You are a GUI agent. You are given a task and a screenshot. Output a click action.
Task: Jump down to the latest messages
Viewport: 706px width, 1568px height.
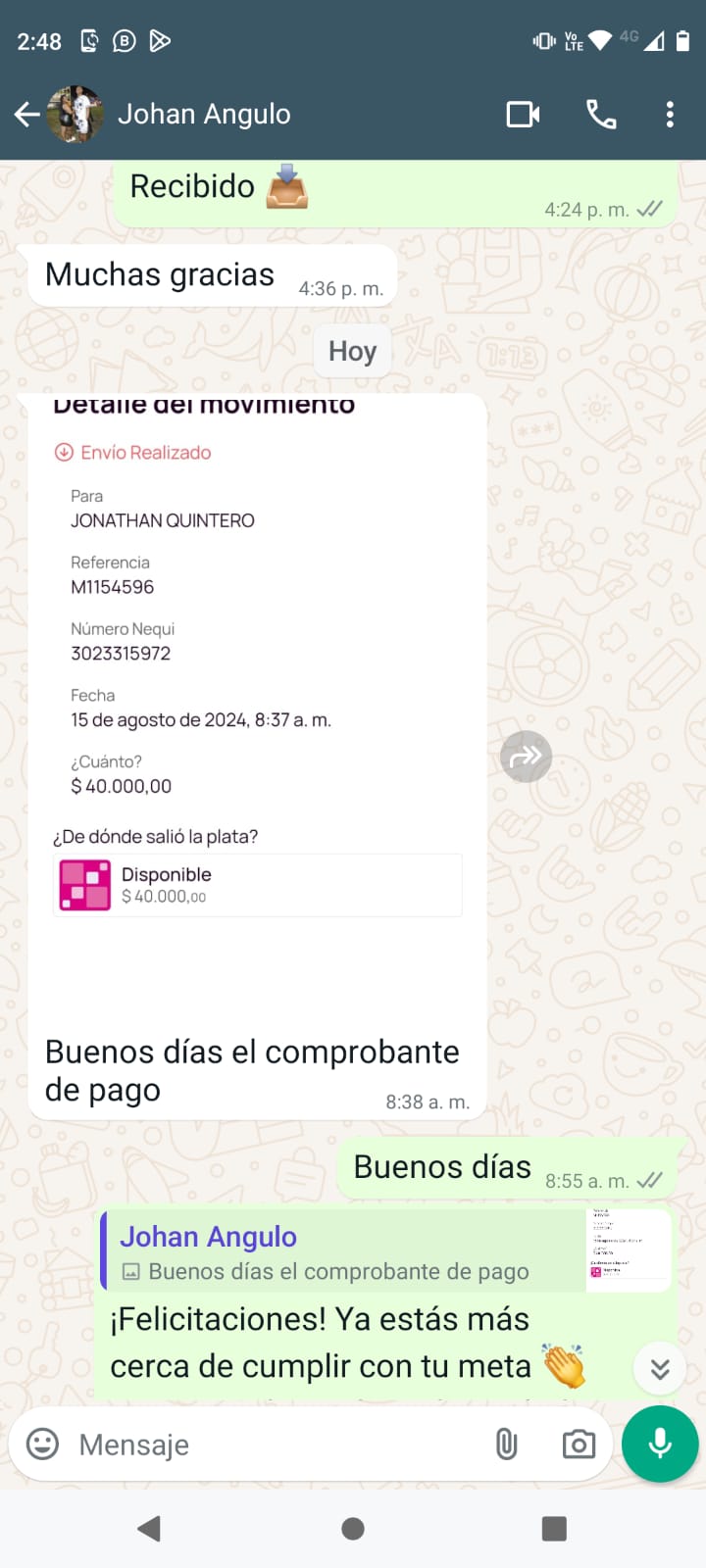pyautogui.click(x=660, y=1368)
